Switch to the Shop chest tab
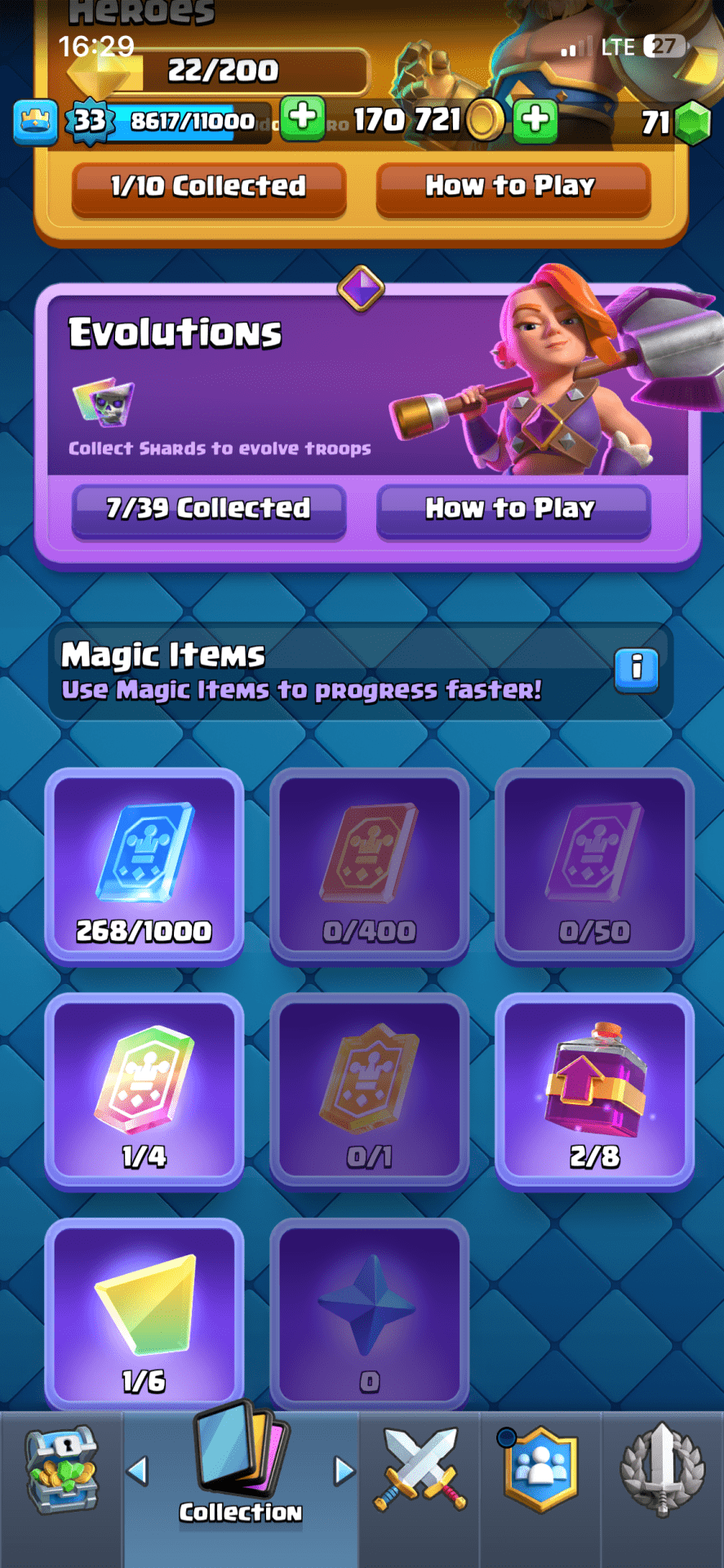724x1568 pixels. pos(62,1472)
